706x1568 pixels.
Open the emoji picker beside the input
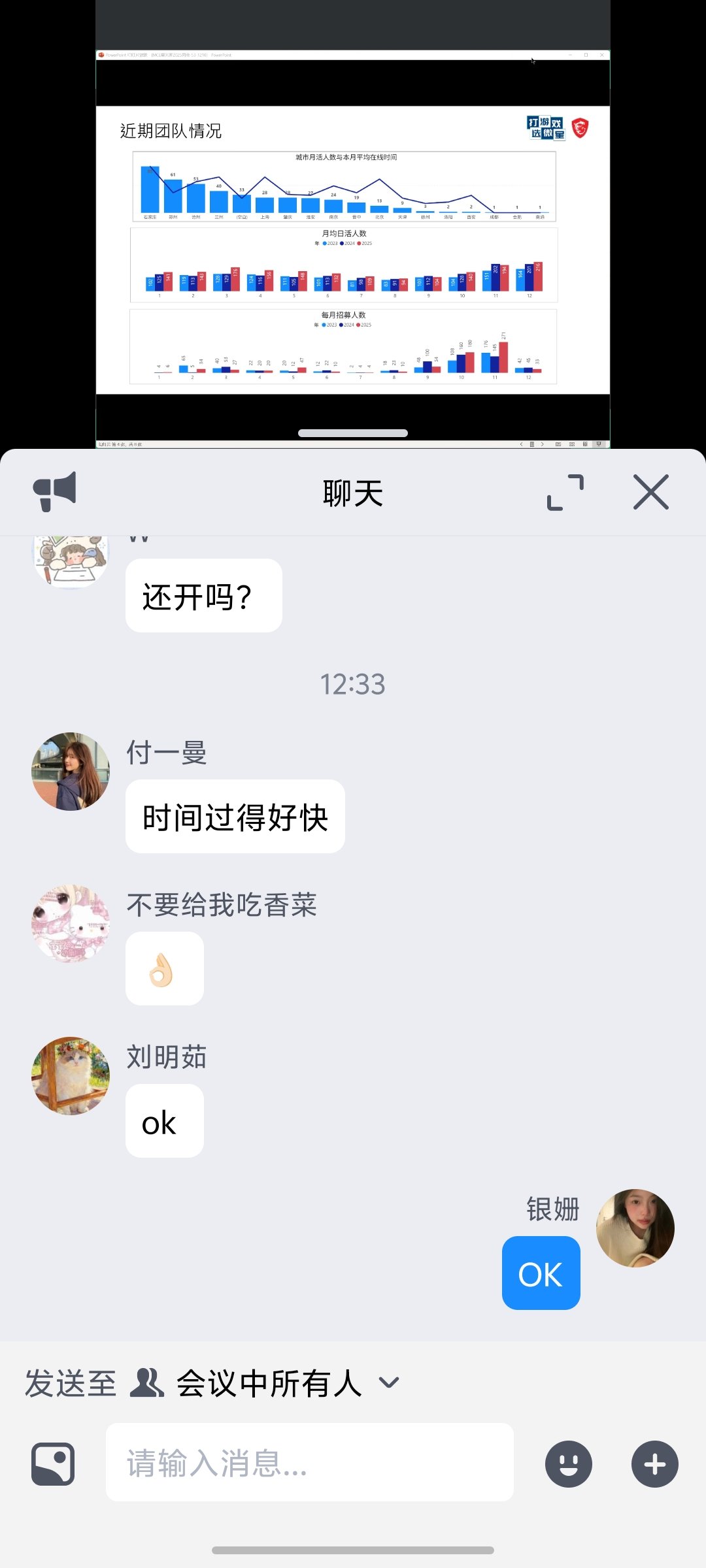point(569,1463)
